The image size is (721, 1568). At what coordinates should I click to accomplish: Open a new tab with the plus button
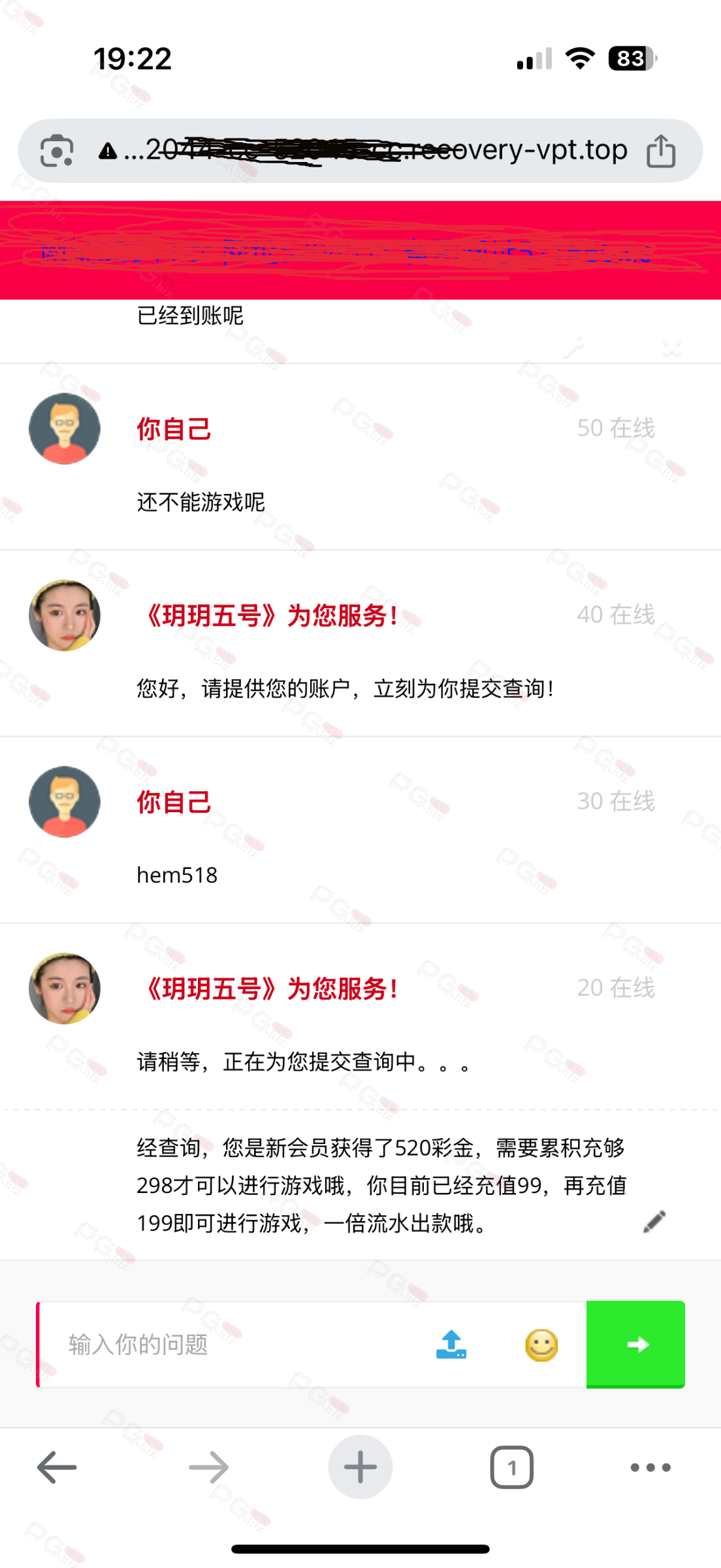click(360, 1467)
